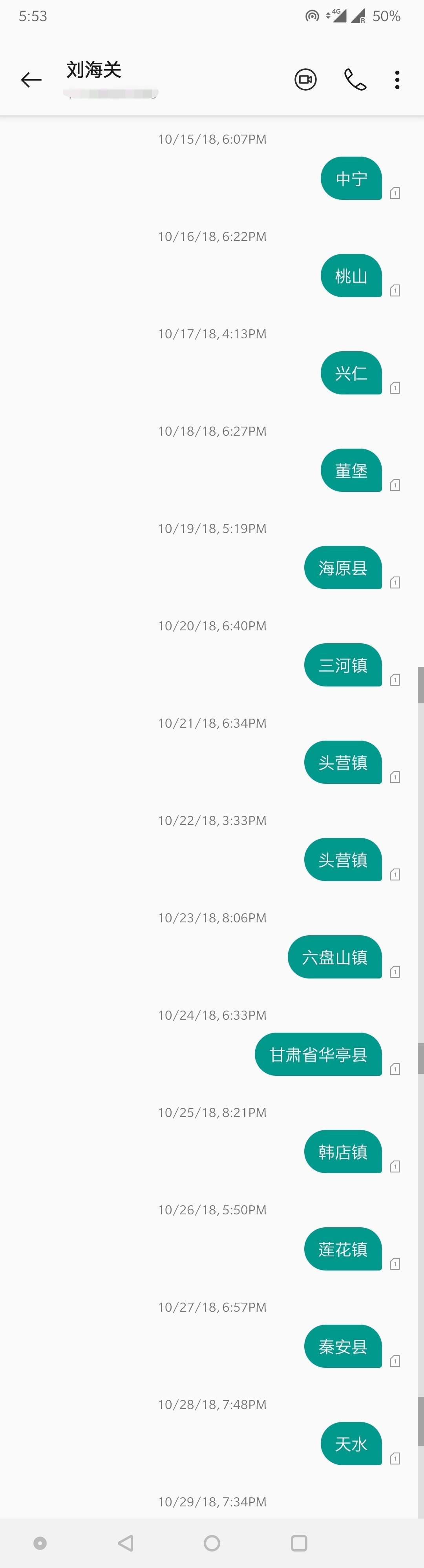
Task: Tap the system home button
Action: tap(212, 1542)
